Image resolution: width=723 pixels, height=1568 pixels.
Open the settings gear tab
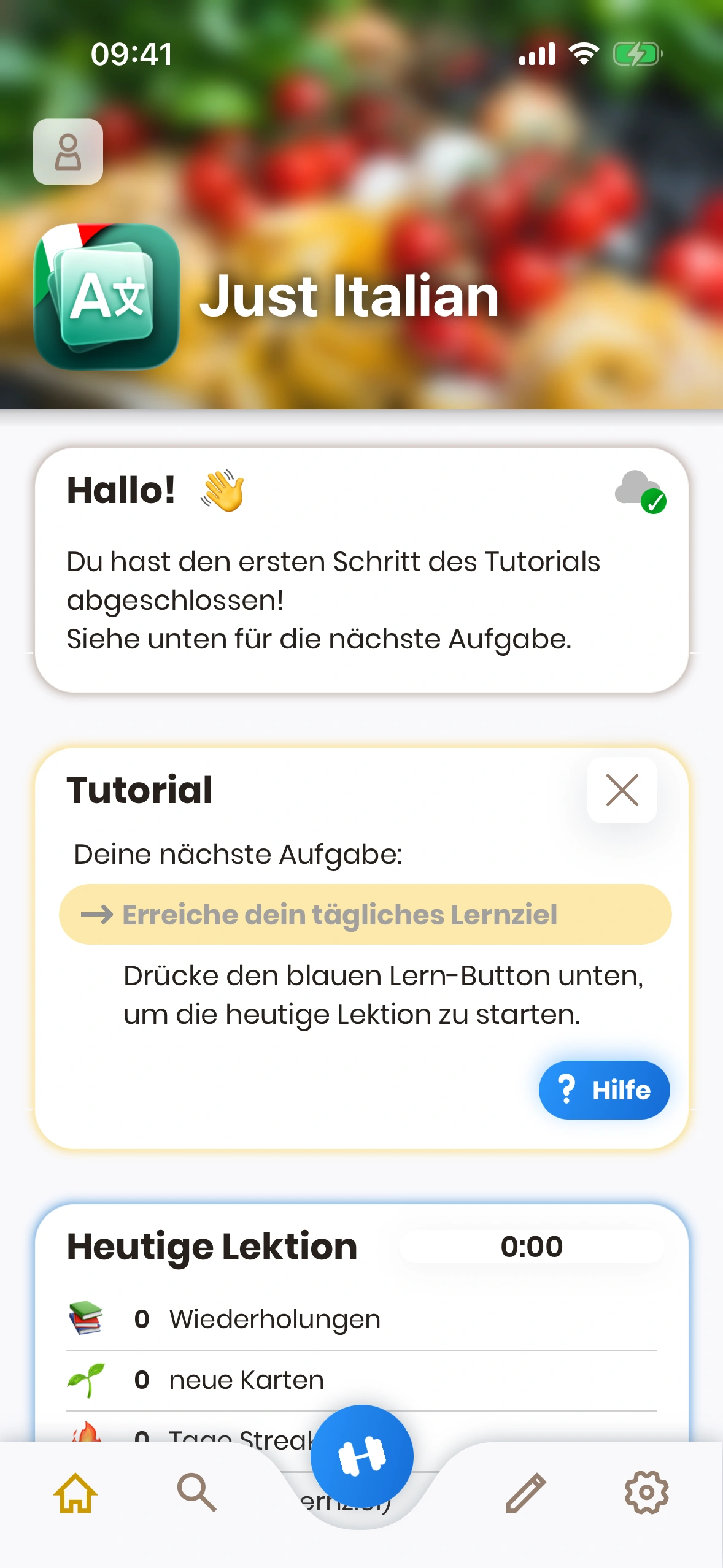pos(646,1493)
